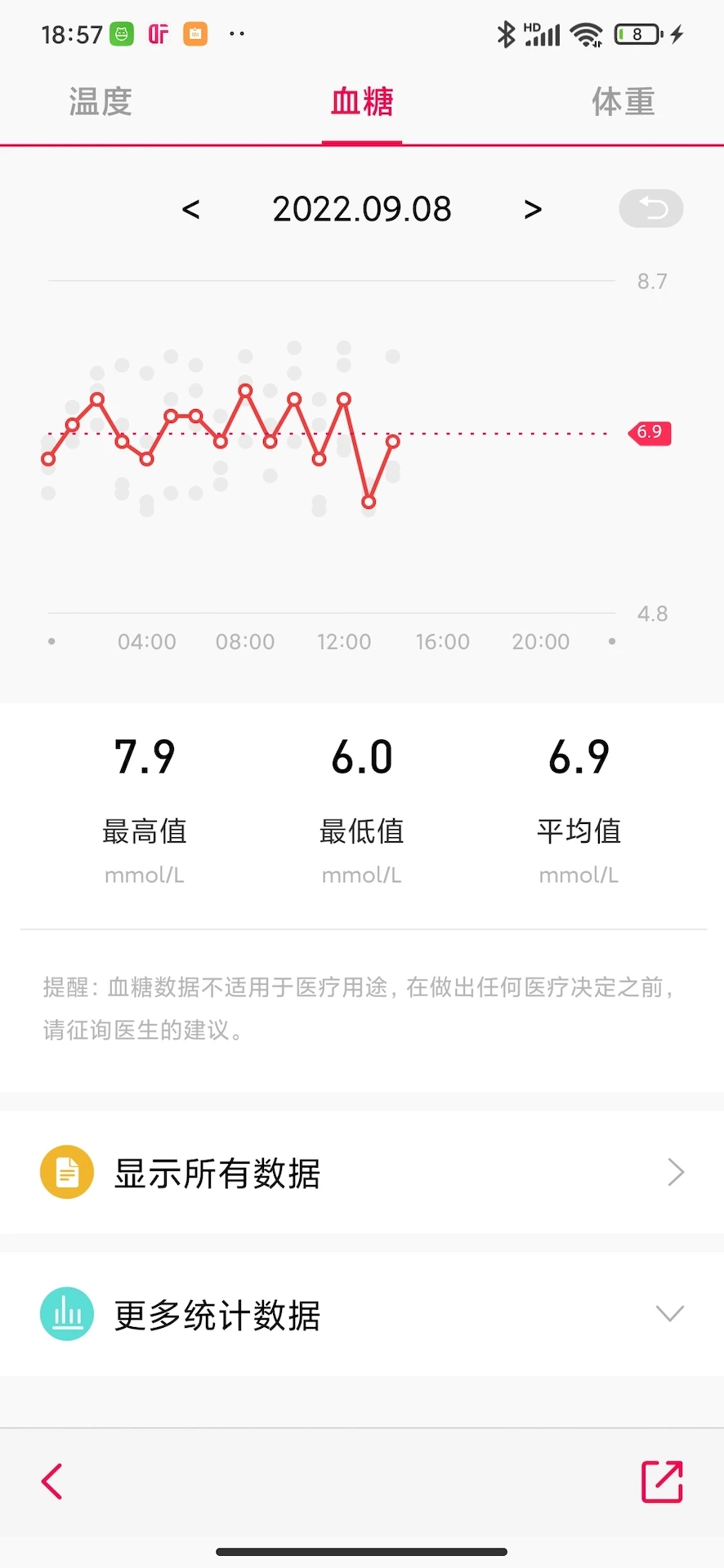Screen dimensions: 724x1568
Task: Switch to the 温度 tab
Action: (x=99, y=101)
